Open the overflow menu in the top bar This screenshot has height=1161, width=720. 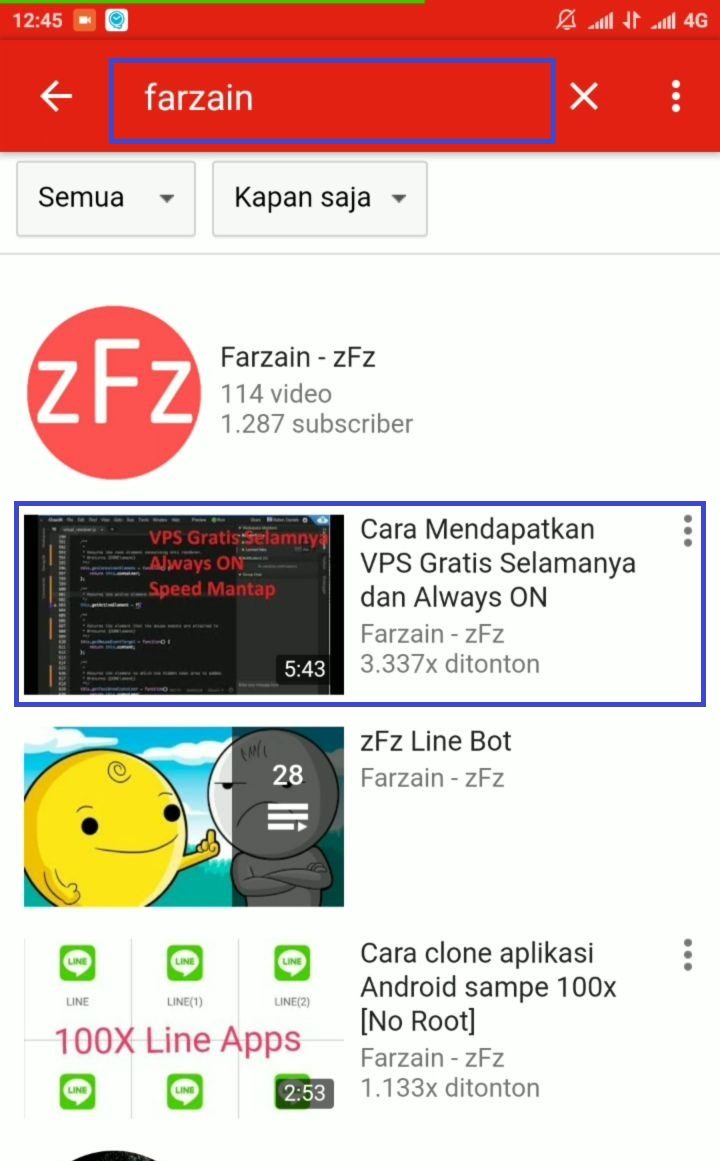[676, 97]
